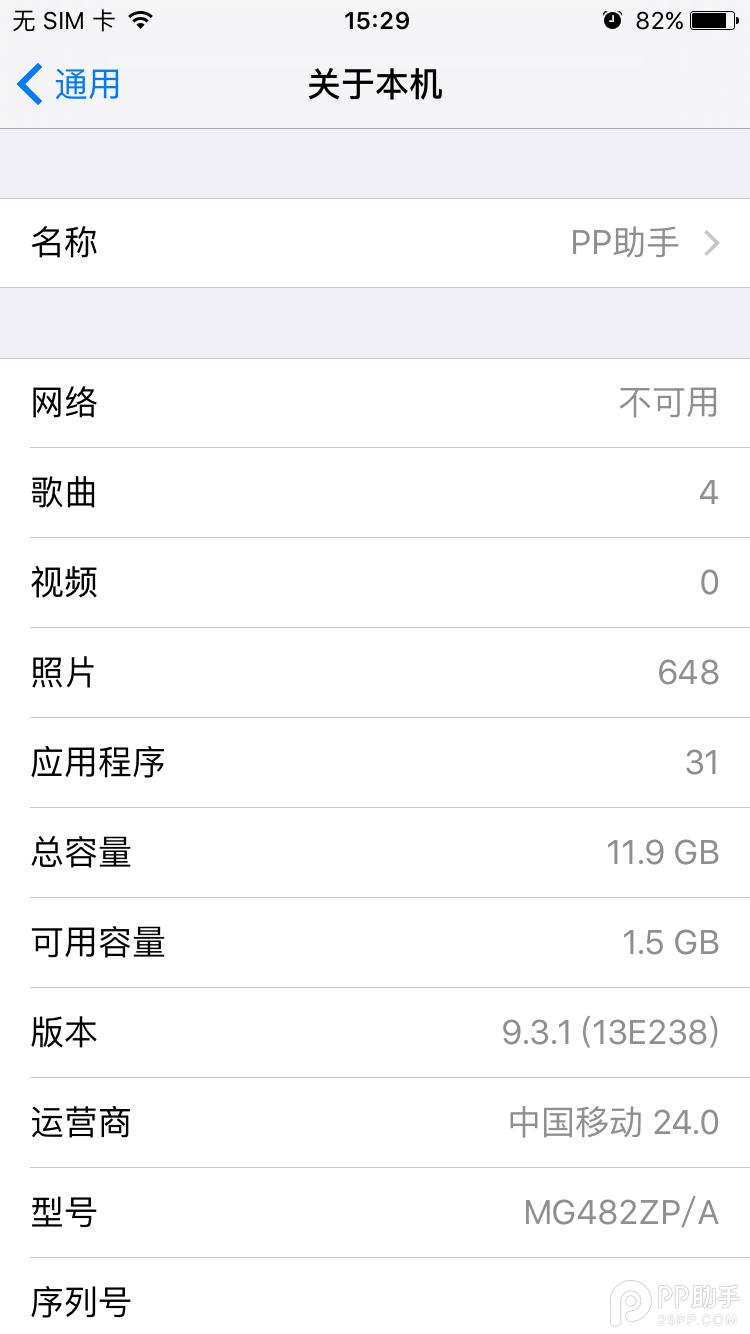Screen dimensions: 750x1334
Task: Tap the battery icon in status bar
Action: pyautogui.click(x=712, y=18)
